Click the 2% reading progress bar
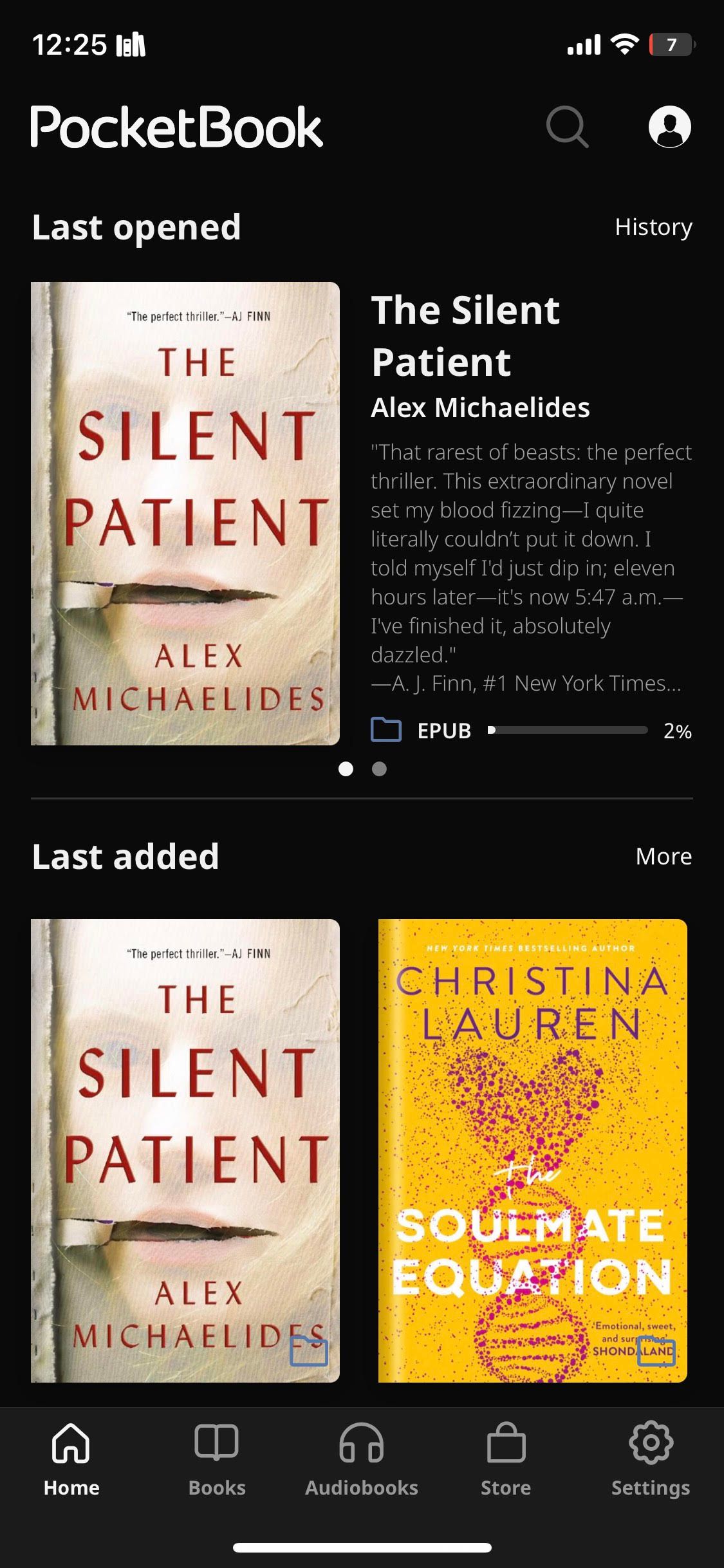 (568, 730)
